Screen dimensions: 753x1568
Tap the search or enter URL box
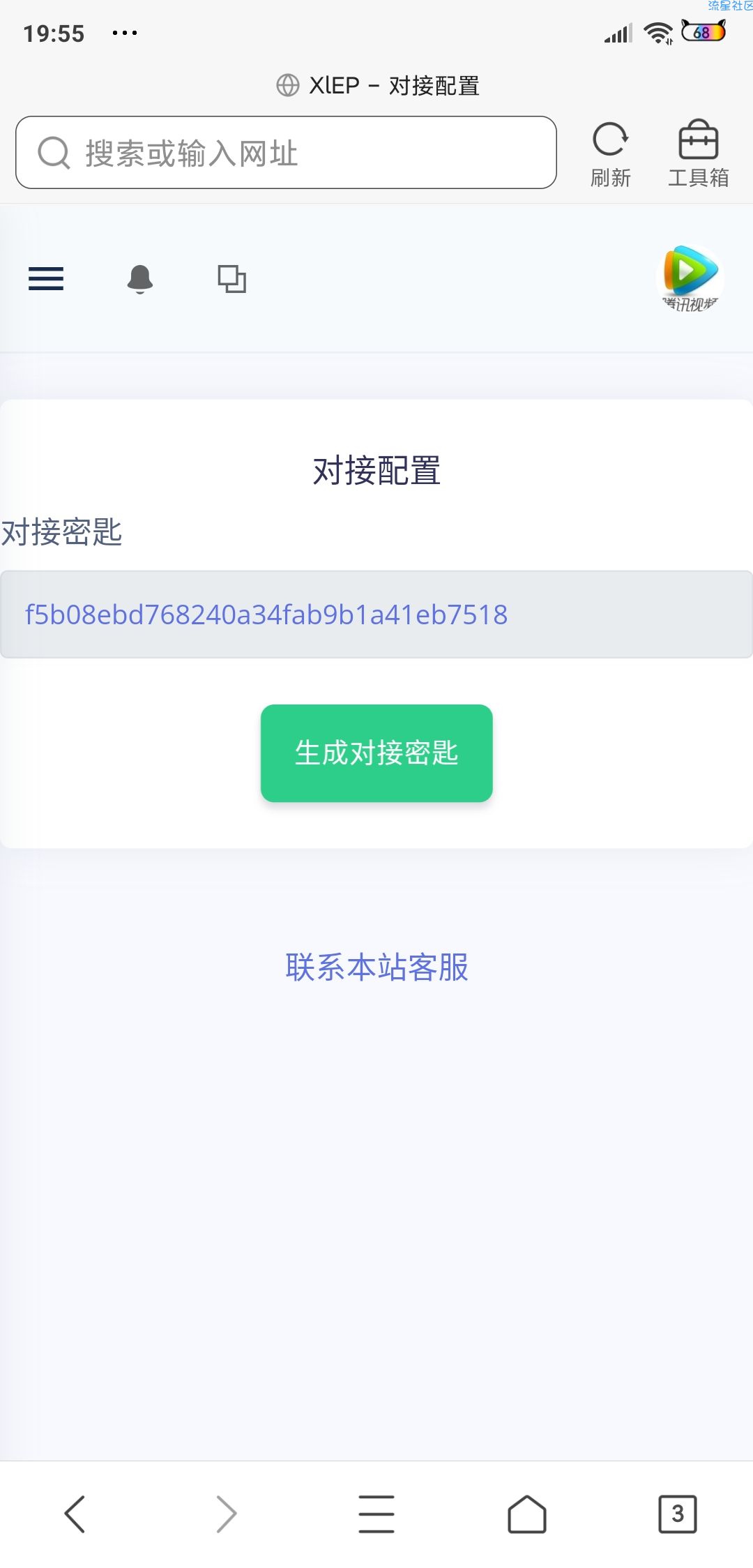click(286, 153)
